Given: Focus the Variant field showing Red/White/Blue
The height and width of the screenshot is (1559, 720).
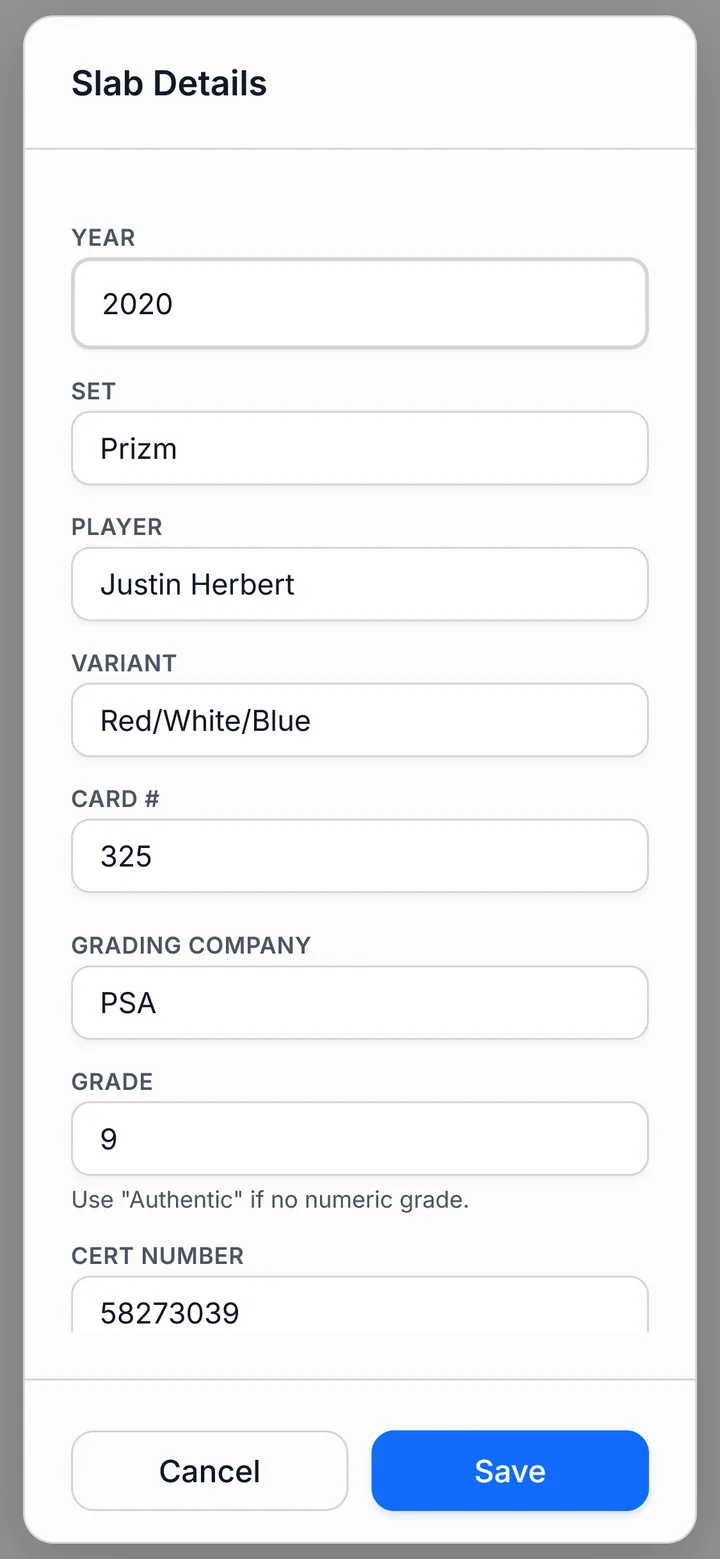Looking at the screenshot, I should [360, 720].
